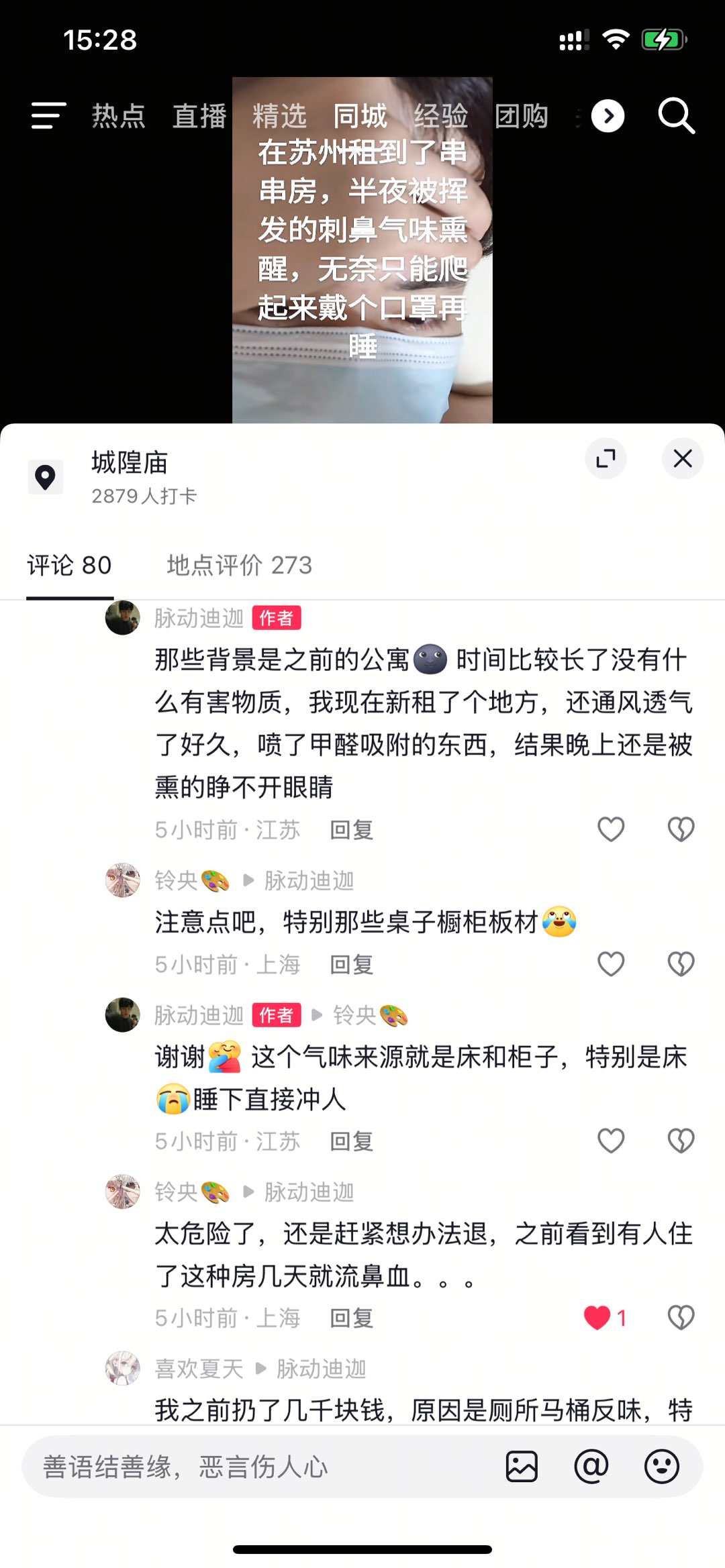Switch to the 直播 tab
725x1568 pixels.
(199, 116)
